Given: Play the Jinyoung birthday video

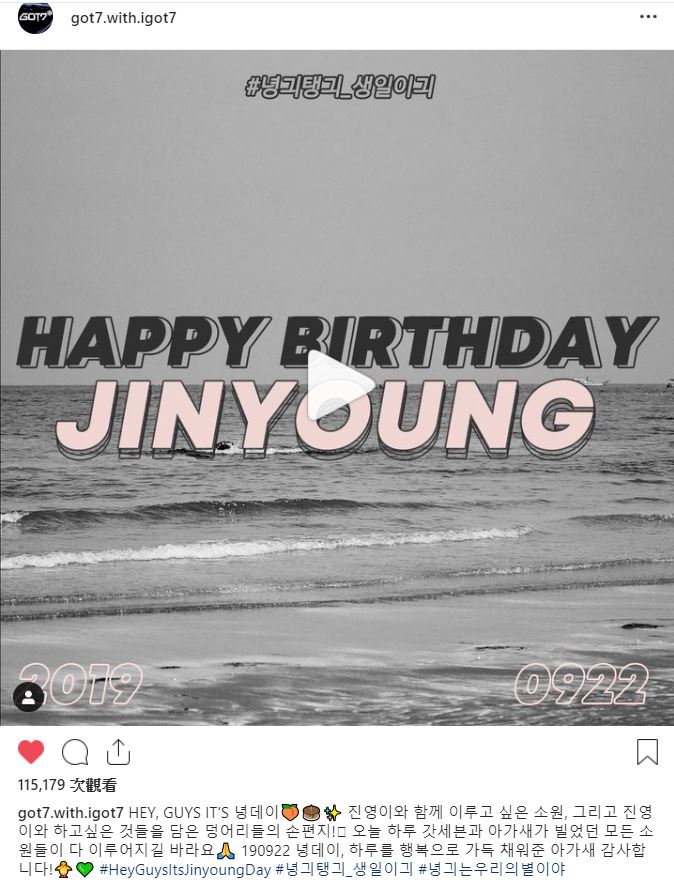Looking at the screenshot, I should (337, 386).
